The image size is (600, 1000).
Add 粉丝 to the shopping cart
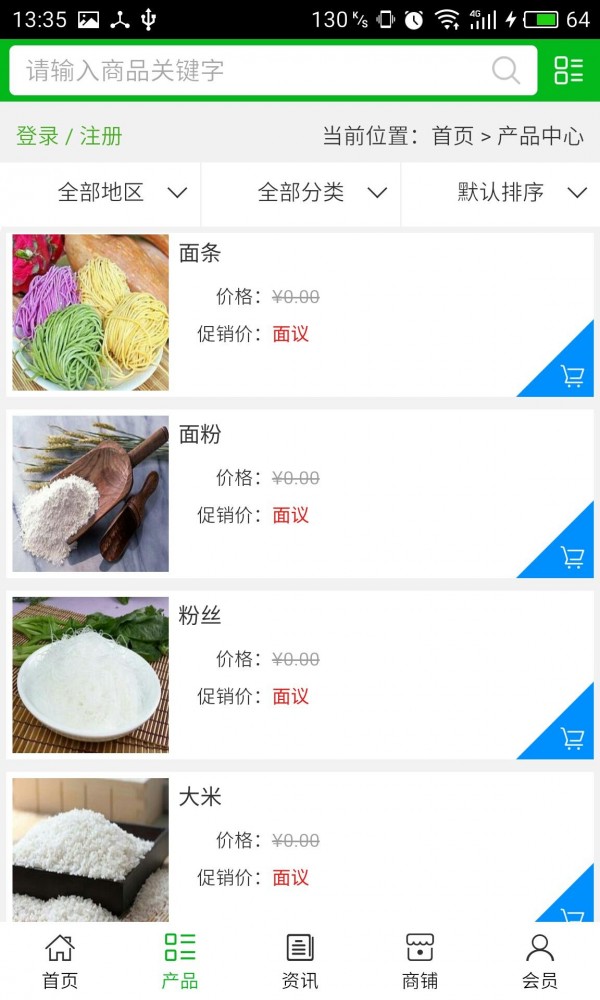[572, 738]
